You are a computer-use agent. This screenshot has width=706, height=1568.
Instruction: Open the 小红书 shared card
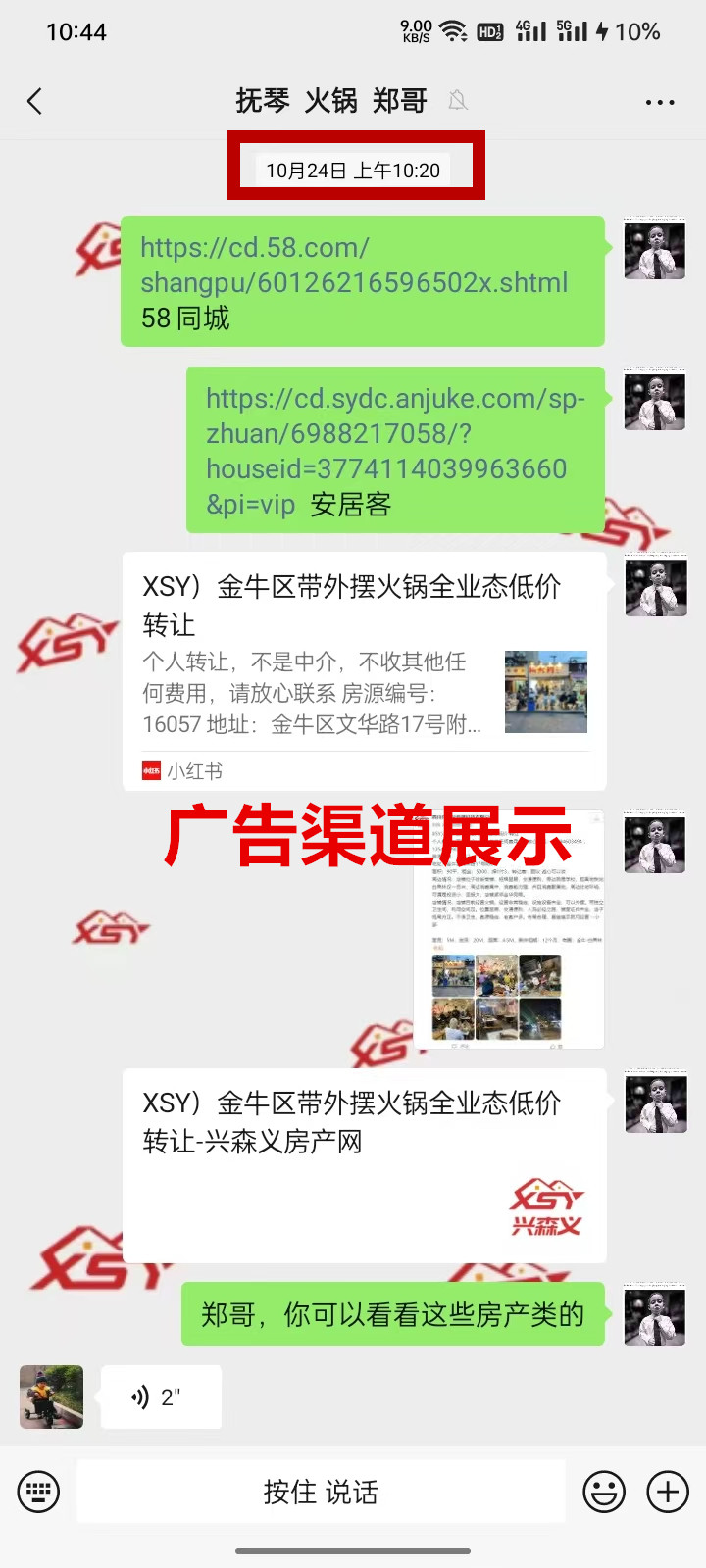[x=364, y=670]
